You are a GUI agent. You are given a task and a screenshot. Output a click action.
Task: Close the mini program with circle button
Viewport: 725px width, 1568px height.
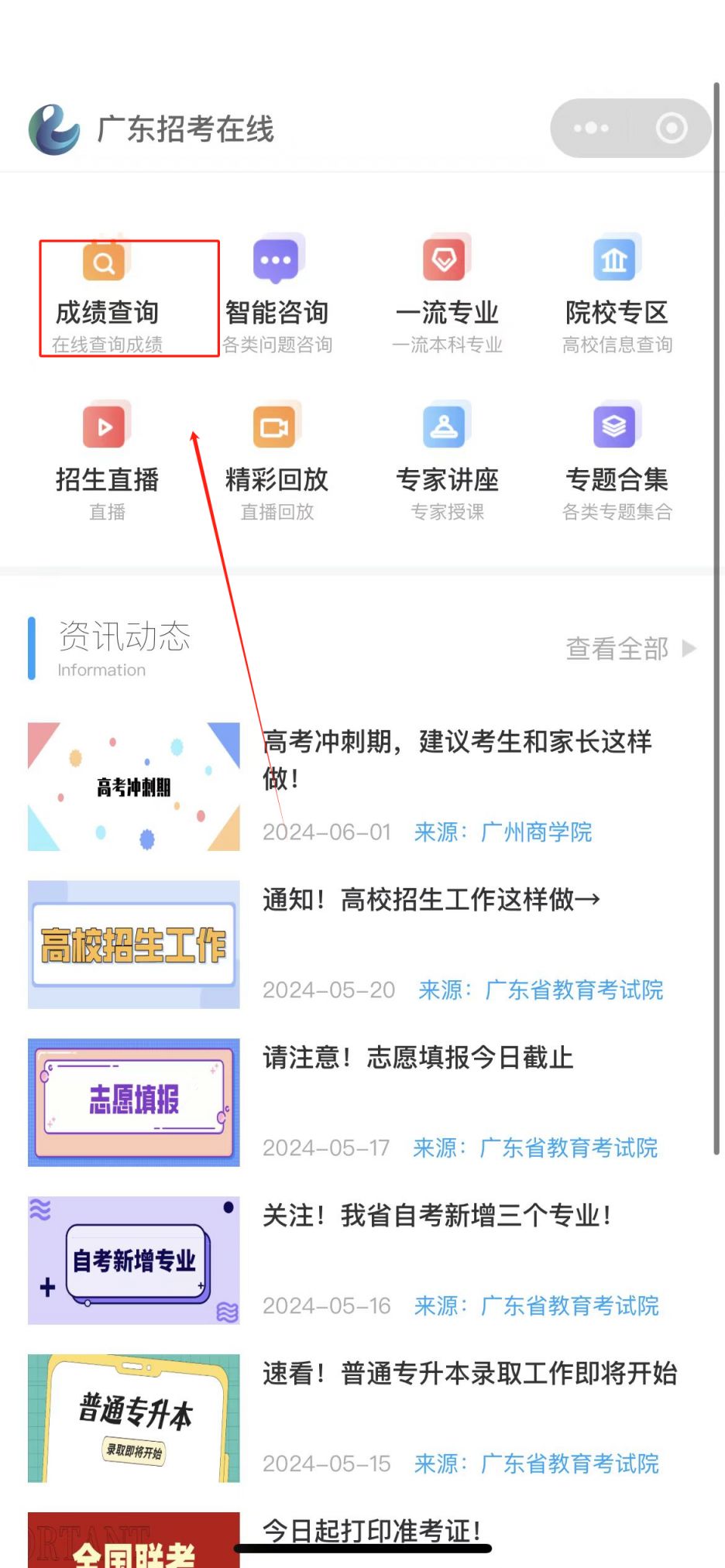pos(671,128)
